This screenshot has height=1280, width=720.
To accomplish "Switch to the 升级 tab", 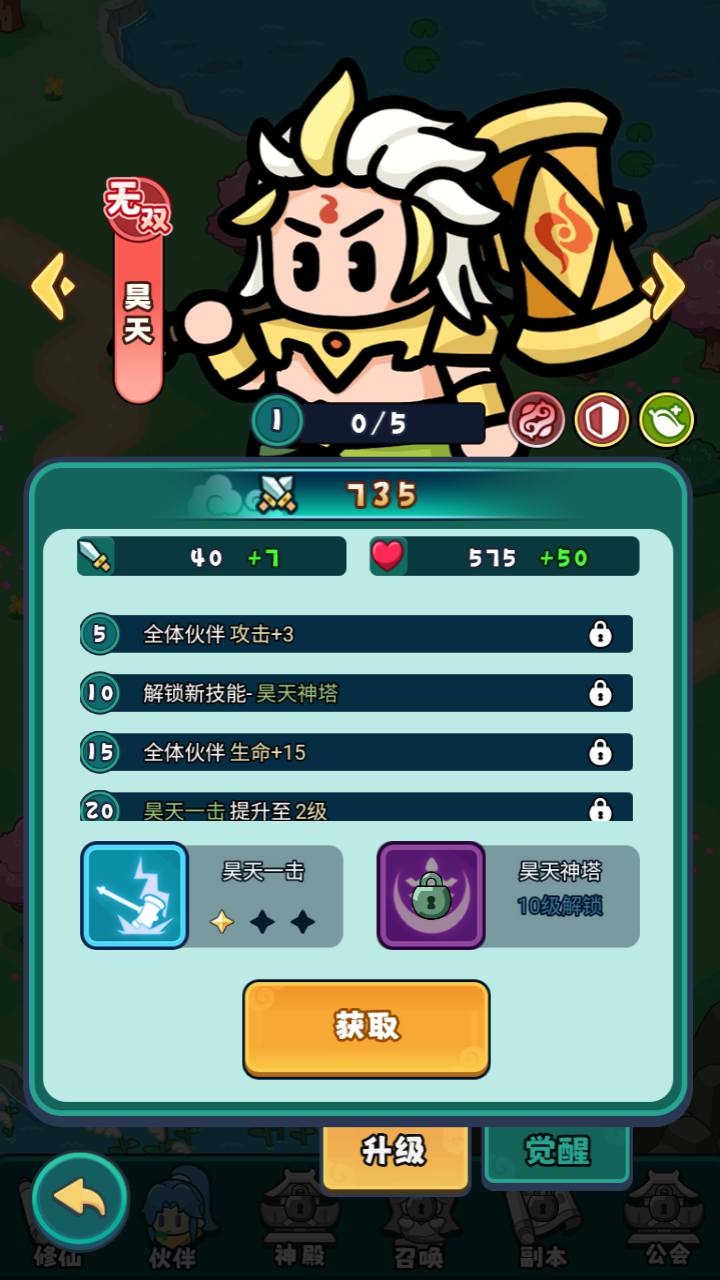I will click(x=394, y=1152).
